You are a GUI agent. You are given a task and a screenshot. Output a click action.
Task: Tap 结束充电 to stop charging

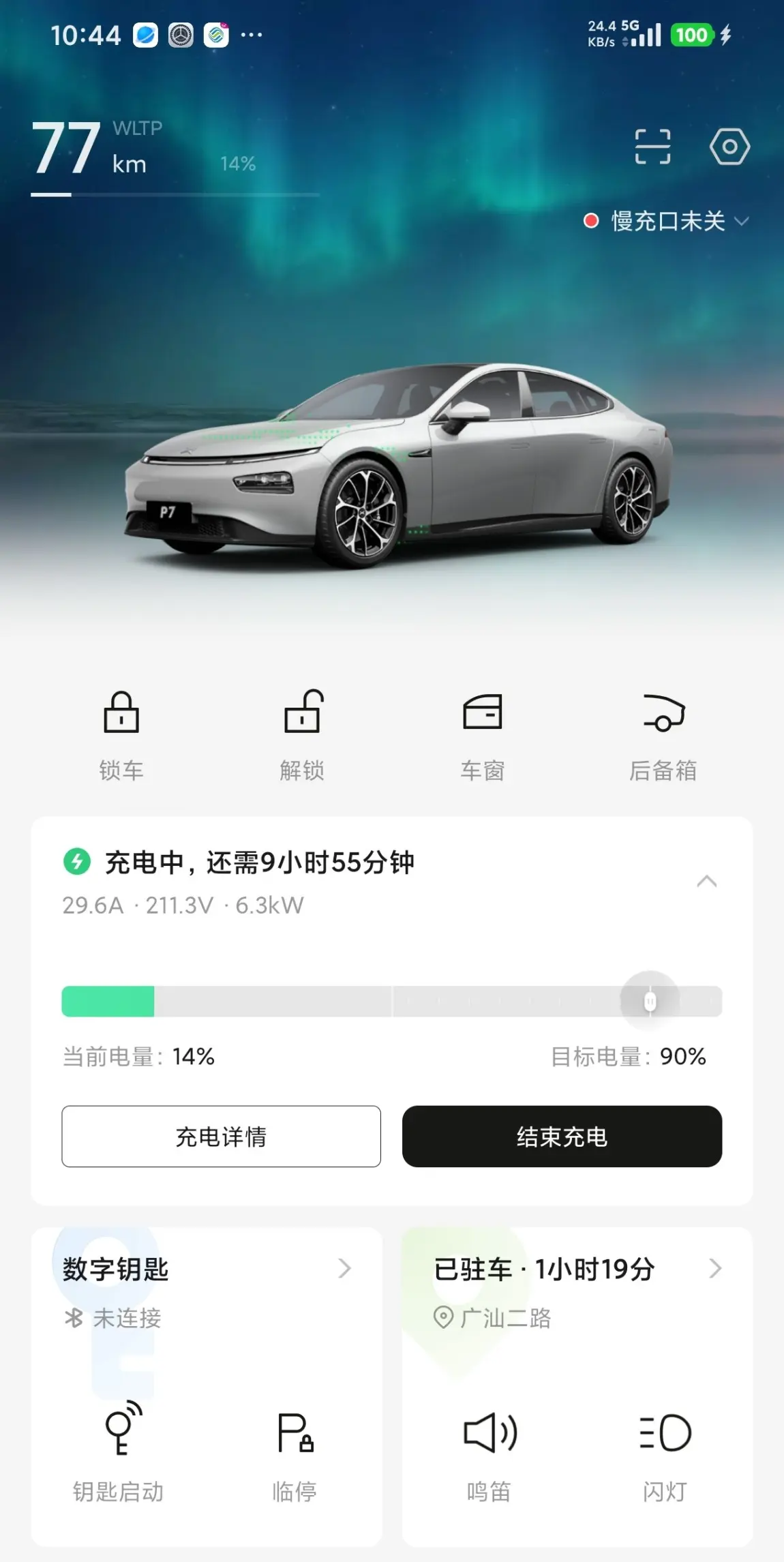(562, 1137)
